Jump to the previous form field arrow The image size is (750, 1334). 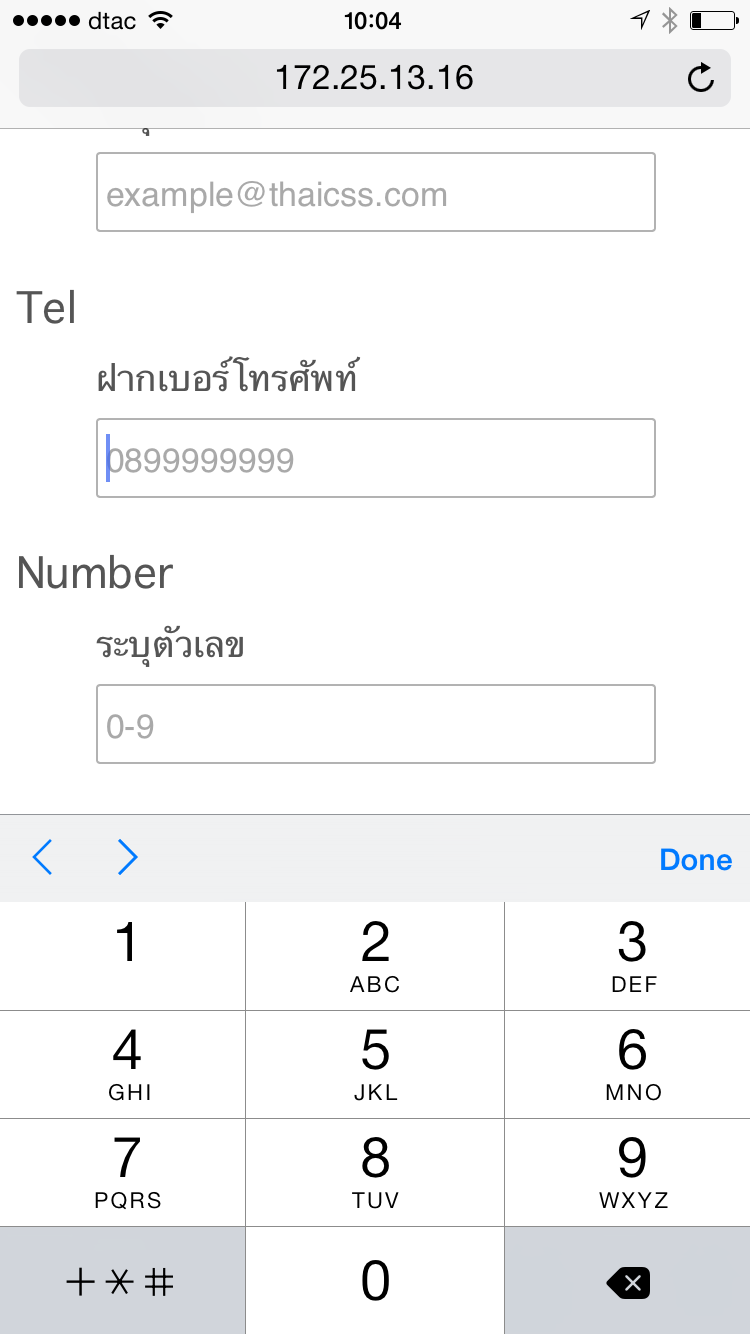[x=42, y=858]
